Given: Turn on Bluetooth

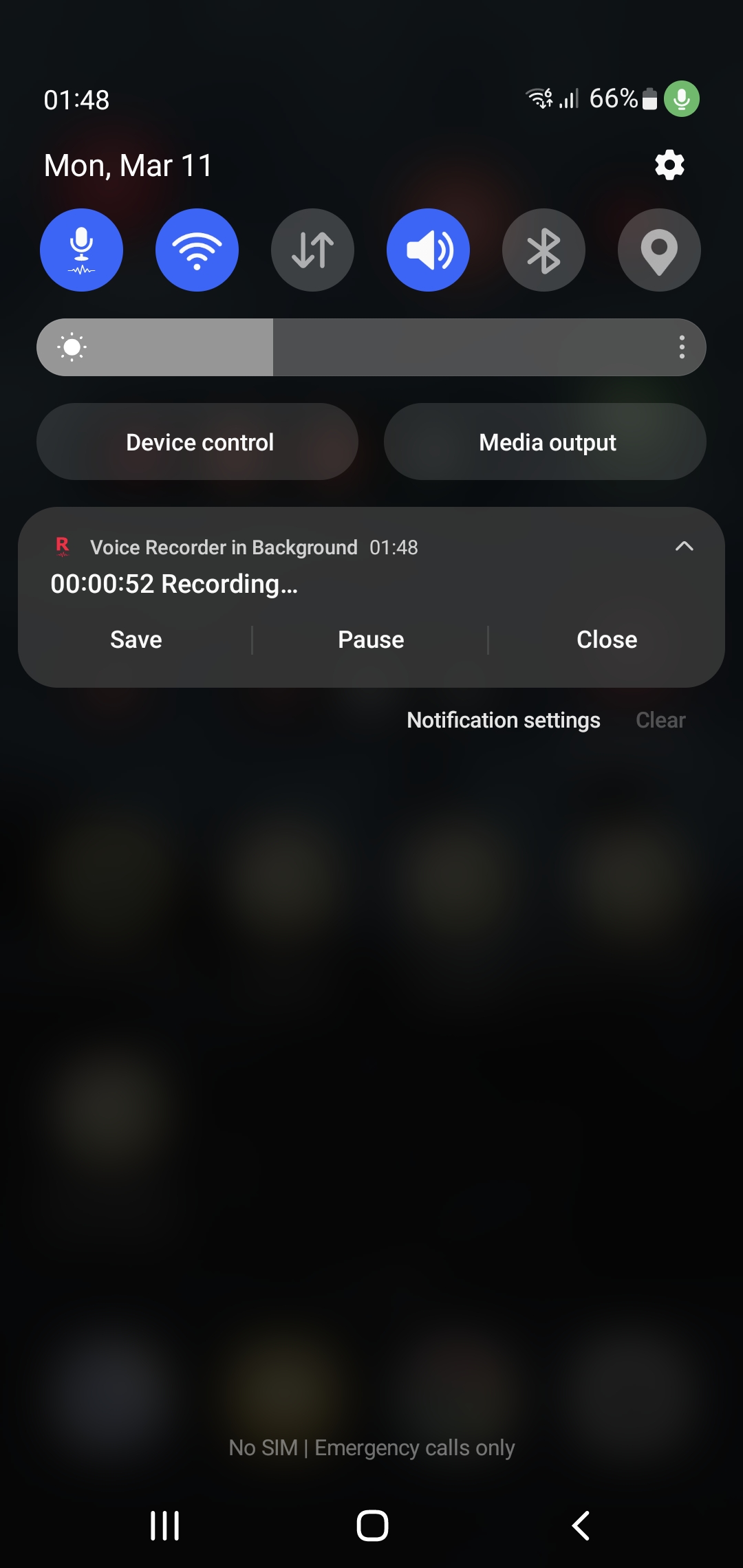Looking at the screenshot, I should point(543,250).
